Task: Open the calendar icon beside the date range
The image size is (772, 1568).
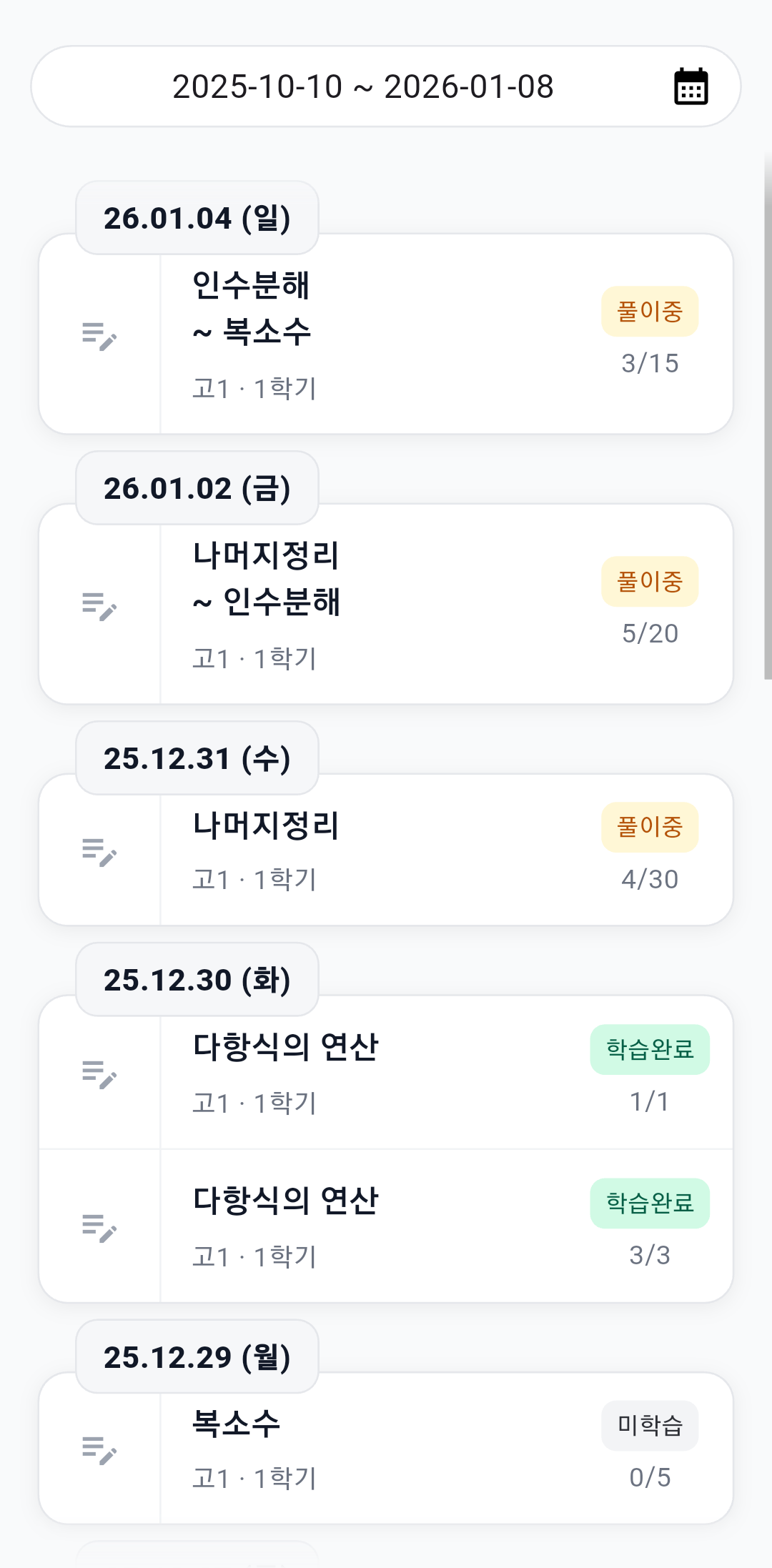Action: coord(691,86)
